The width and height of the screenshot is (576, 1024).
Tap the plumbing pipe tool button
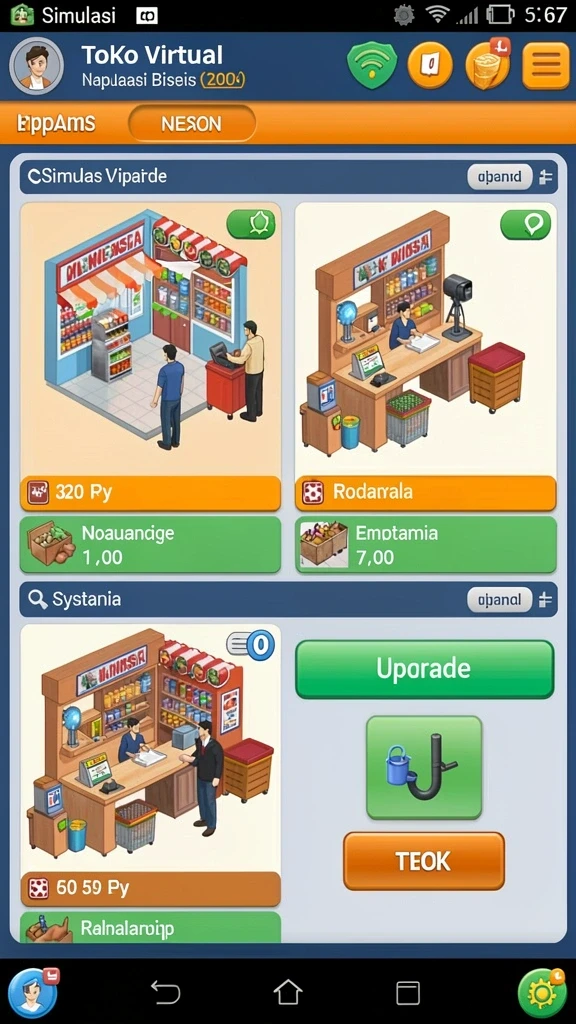424,767
